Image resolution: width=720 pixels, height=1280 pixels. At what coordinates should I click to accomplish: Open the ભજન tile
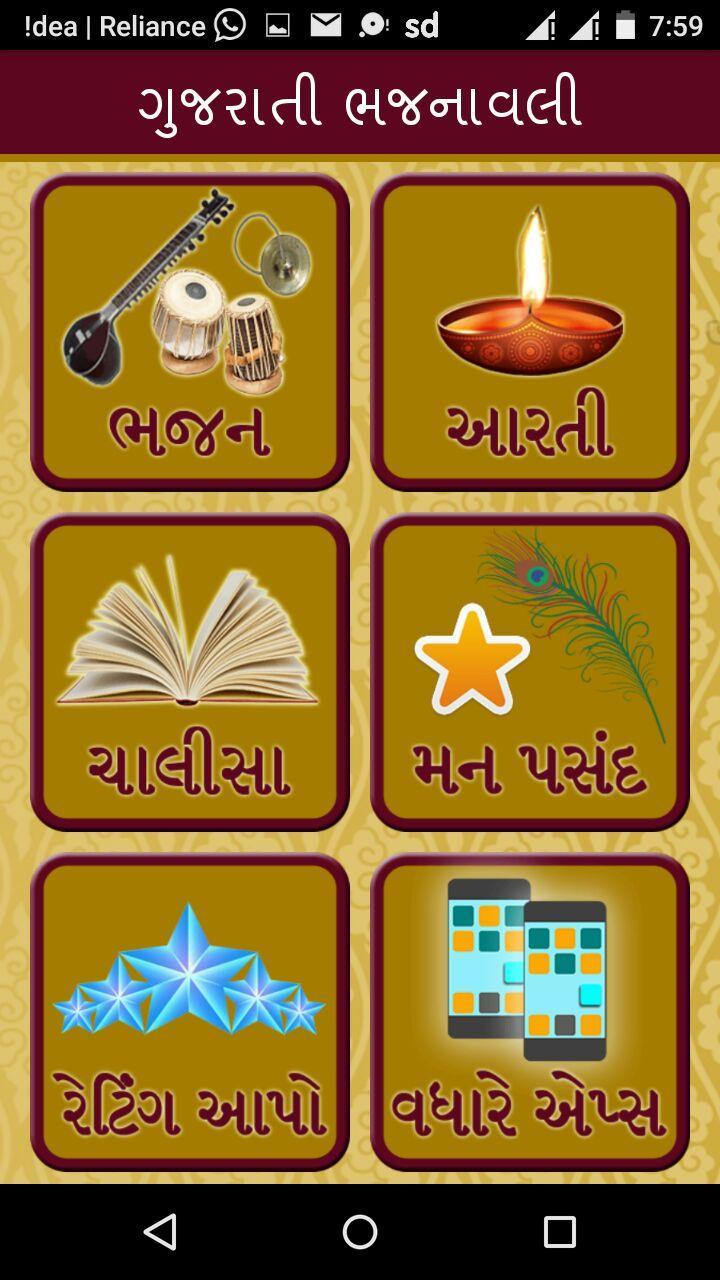tap(190, 330)
